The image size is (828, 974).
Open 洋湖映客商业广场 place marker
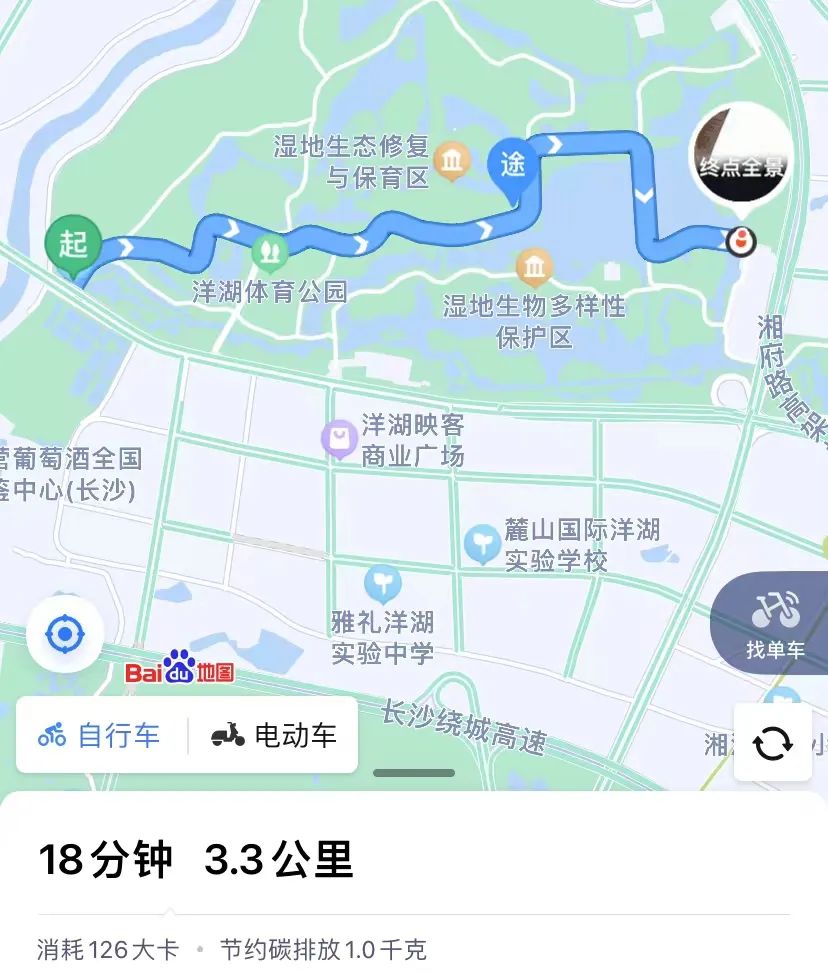(340, 438)
